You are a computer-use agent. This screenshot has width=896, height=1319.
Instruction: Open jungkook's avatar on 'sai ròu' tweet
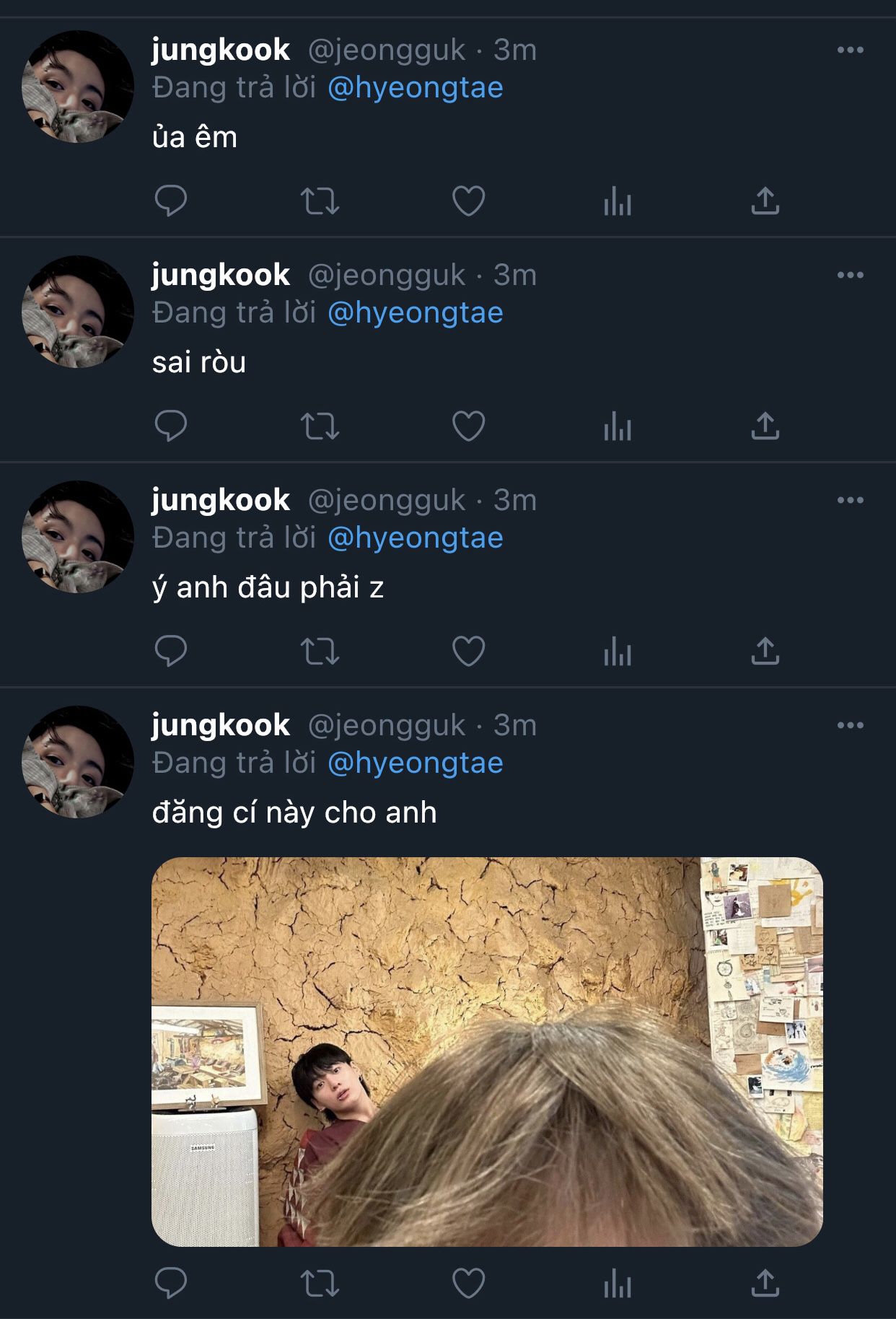pos(78,312)
